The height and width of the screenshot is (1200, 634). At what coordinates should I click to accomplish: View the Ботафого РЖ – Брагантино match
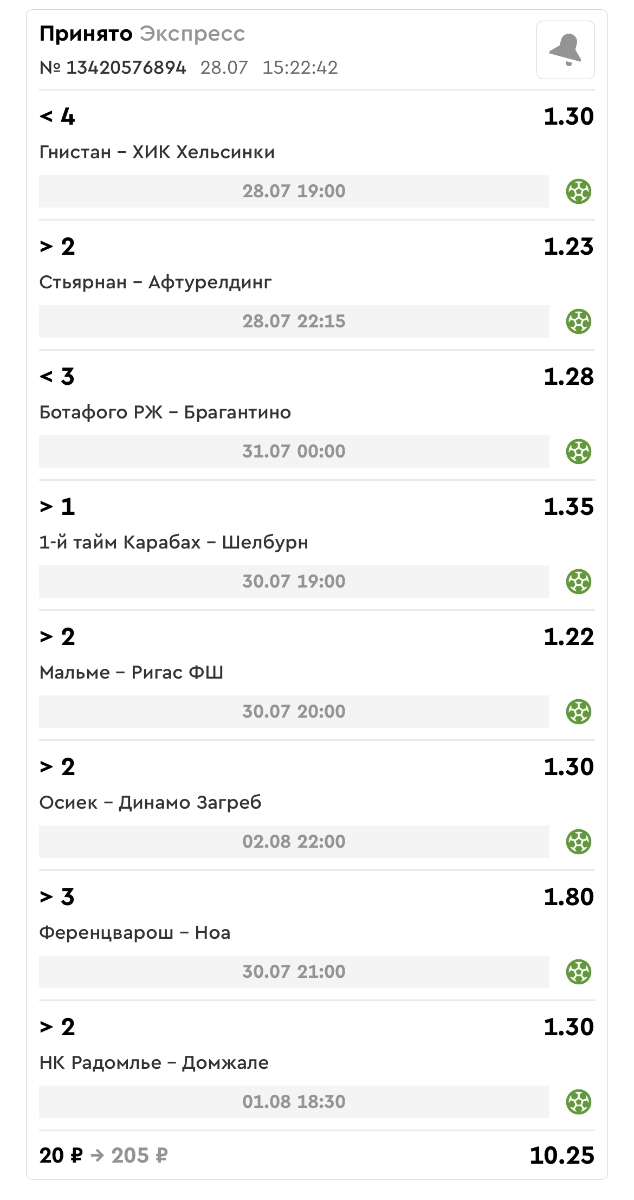tap(165, 412)
